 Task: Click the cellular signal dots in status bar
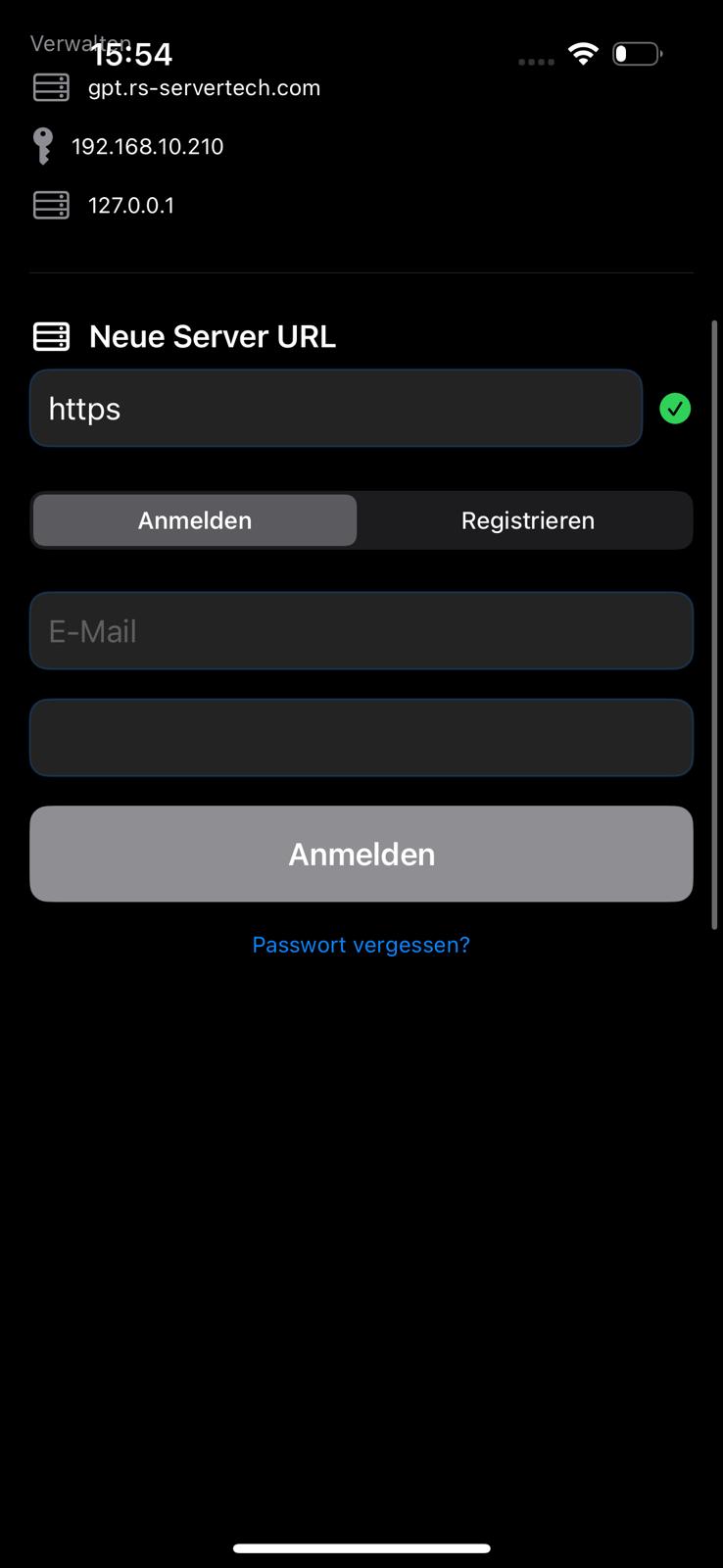tap(535, 61)
